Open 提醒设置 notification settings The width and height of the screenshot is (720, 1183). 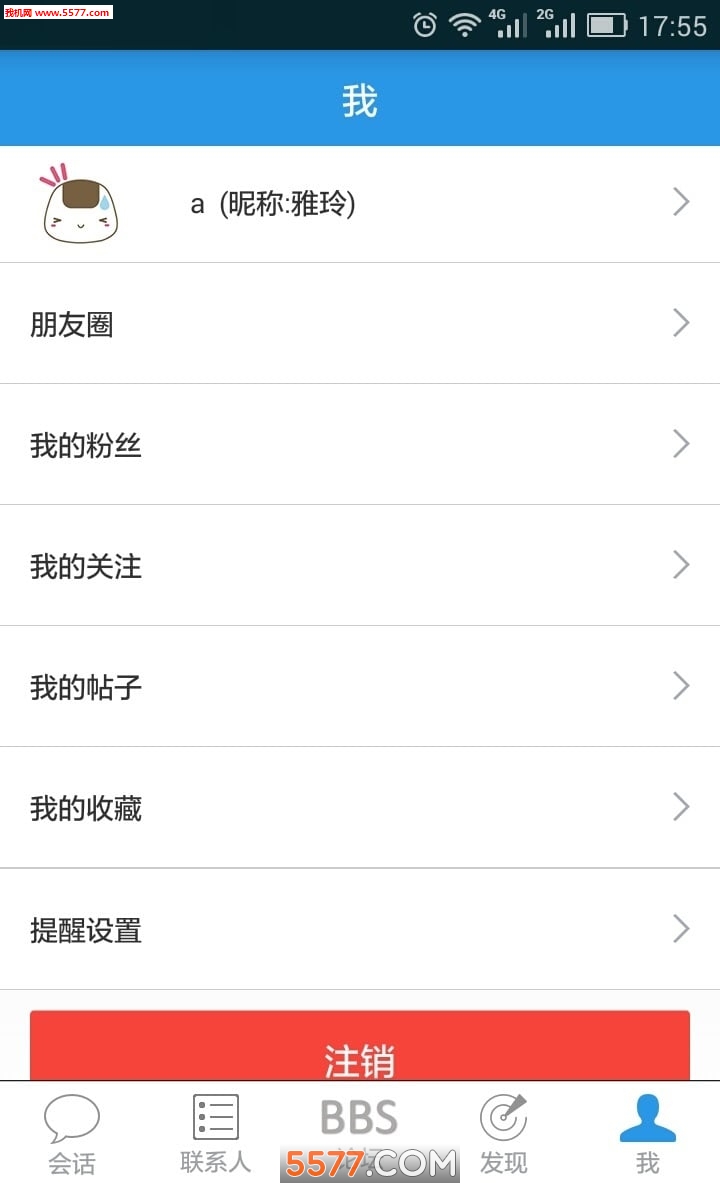click(85, 929)
